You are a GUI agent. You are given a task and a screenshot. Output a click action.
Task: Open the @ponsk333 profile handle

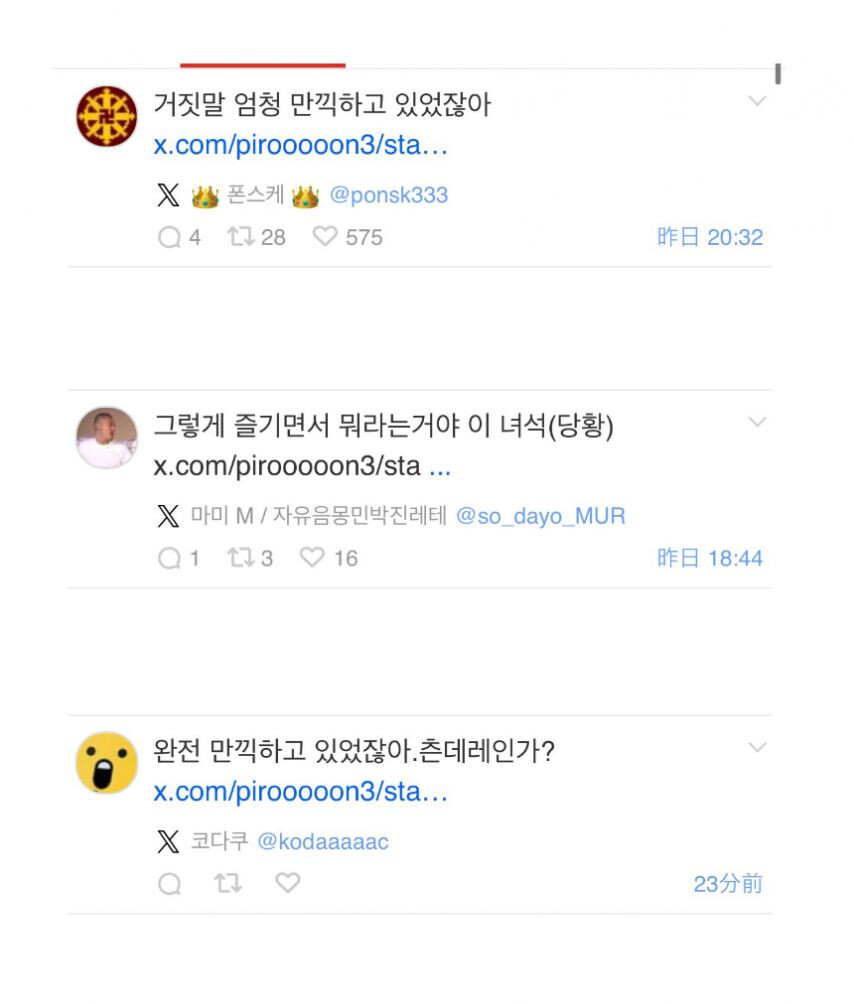click(x=389, y=195)
